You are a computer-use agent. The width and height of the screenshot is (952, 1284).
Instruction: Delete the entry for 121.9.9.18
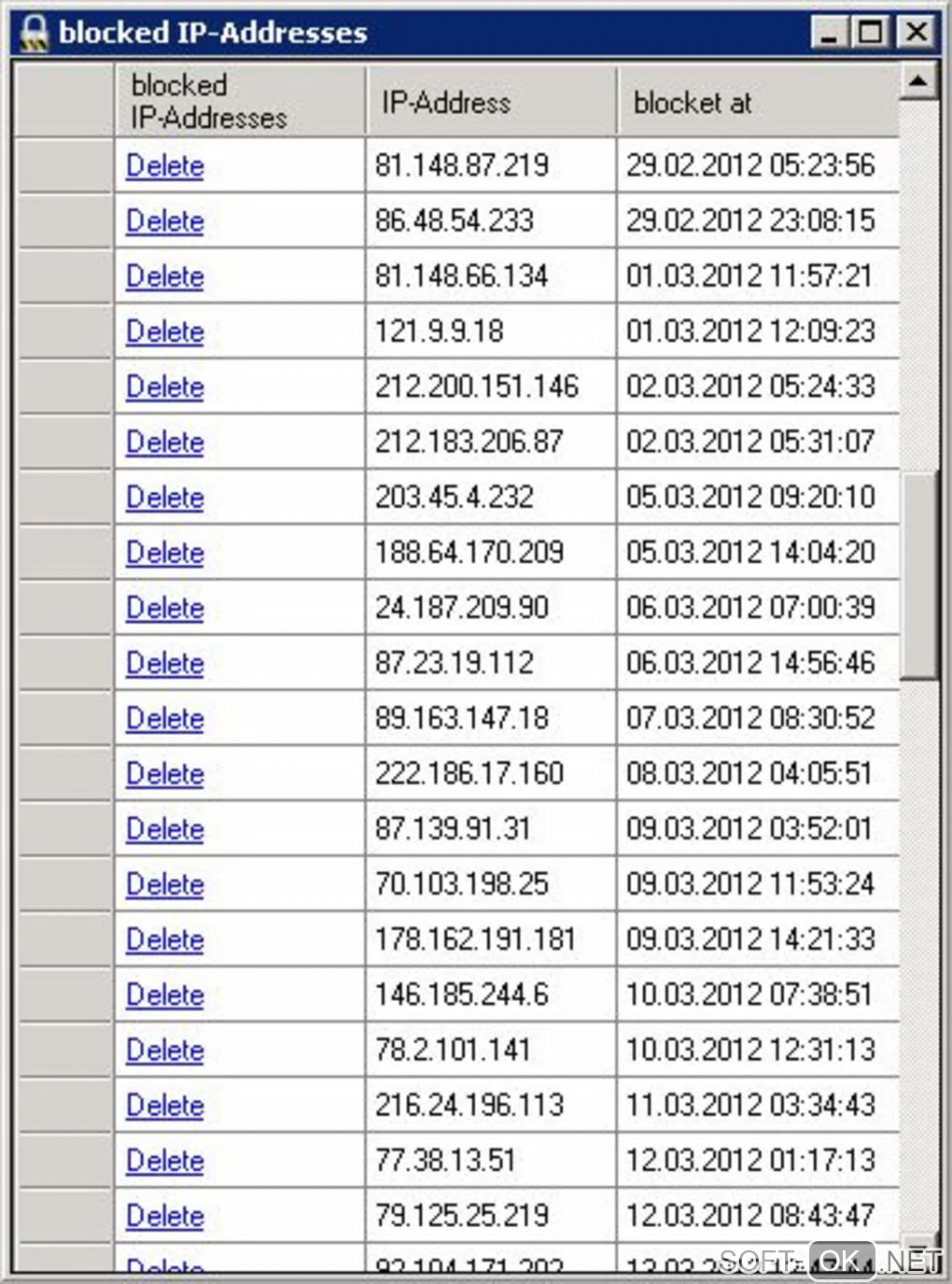pos(165,332)
